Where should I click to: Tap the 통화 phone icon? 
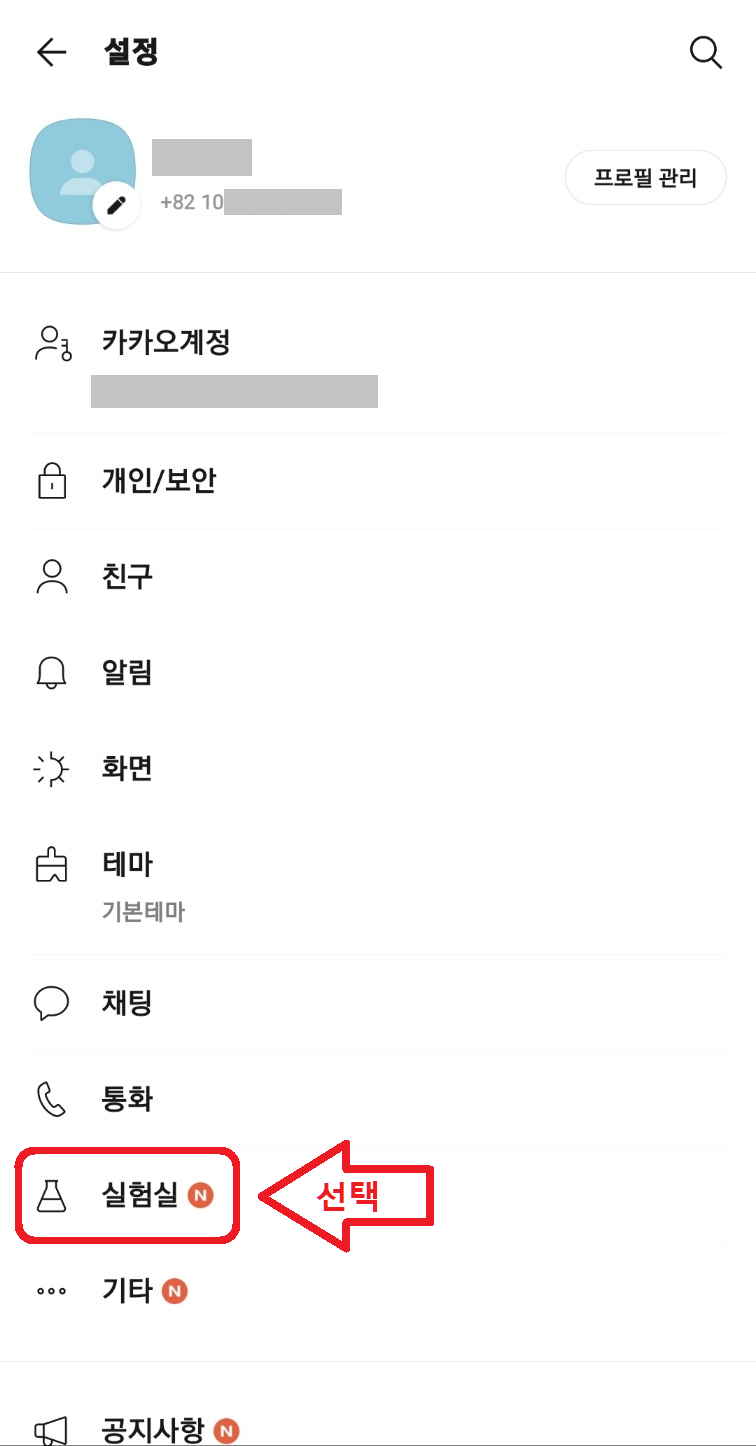pos(51,1098)
